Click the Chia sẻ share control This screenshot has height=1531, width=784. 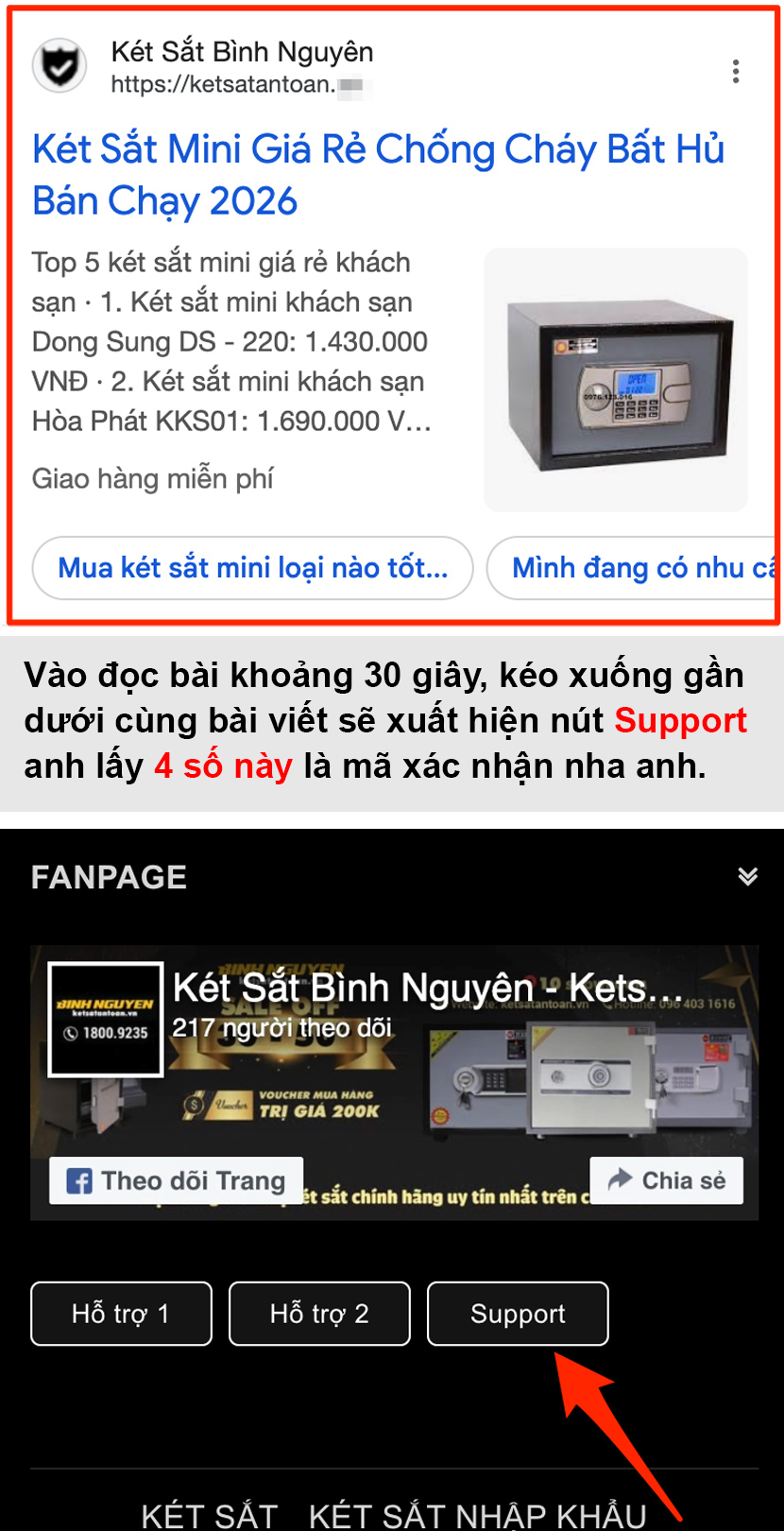click(x=666, y=1179)
